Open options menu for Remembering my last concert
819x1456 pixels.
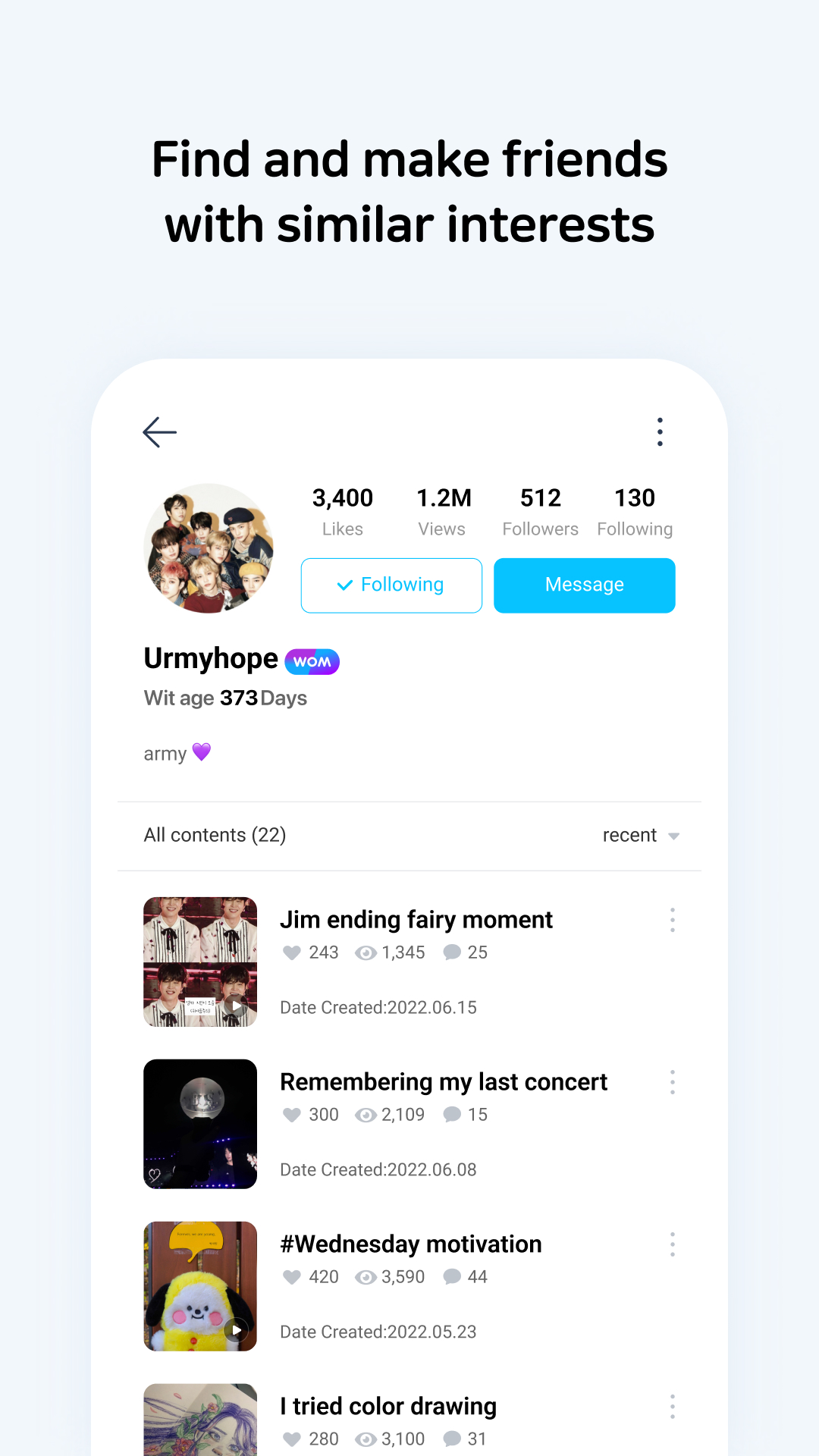click(x=672, y=1082)
